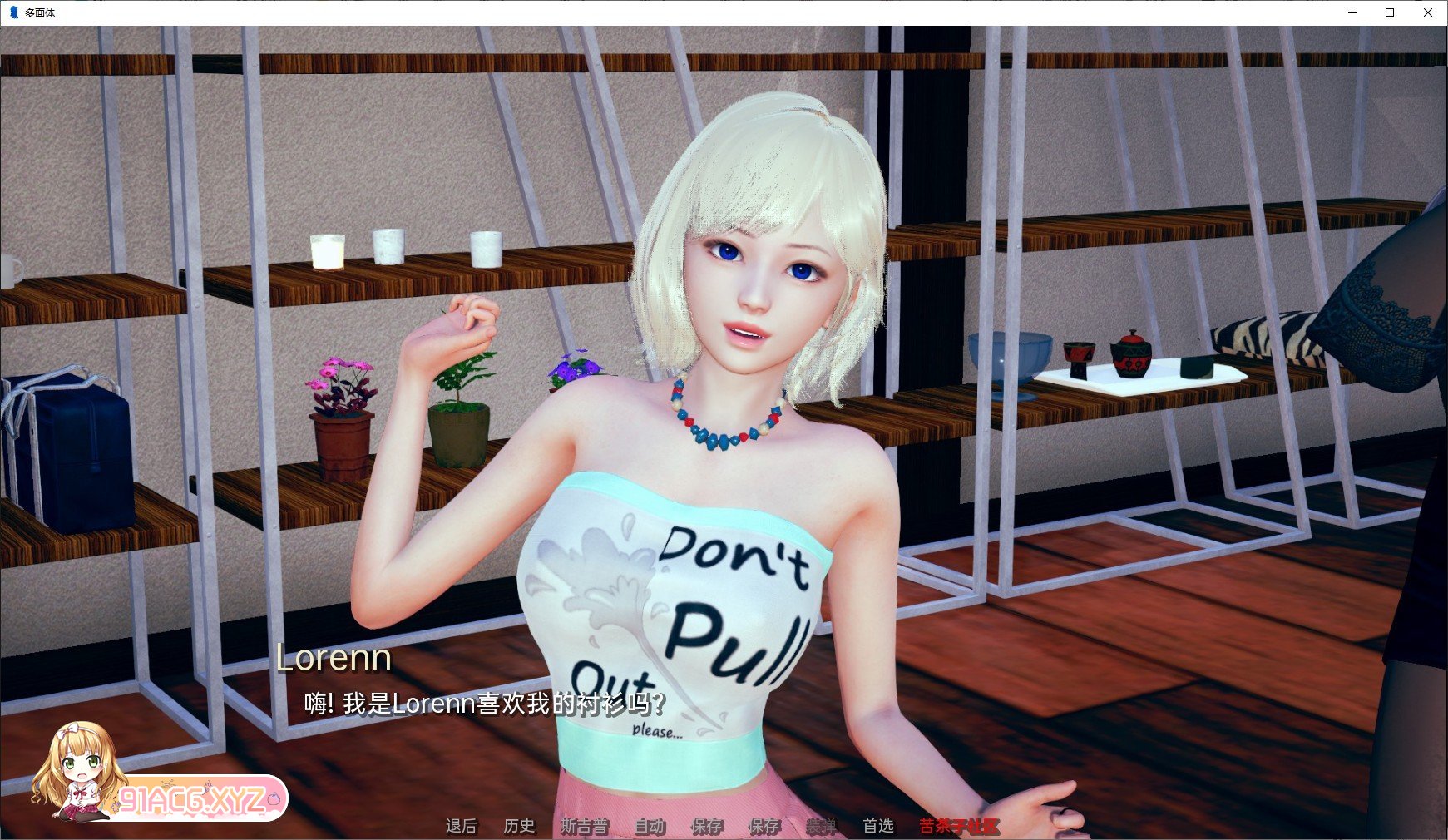Viewport: 1448px width, 840px height.
Task: Tap 退后 to roll back dialogue
Action: tap(461, 826)
